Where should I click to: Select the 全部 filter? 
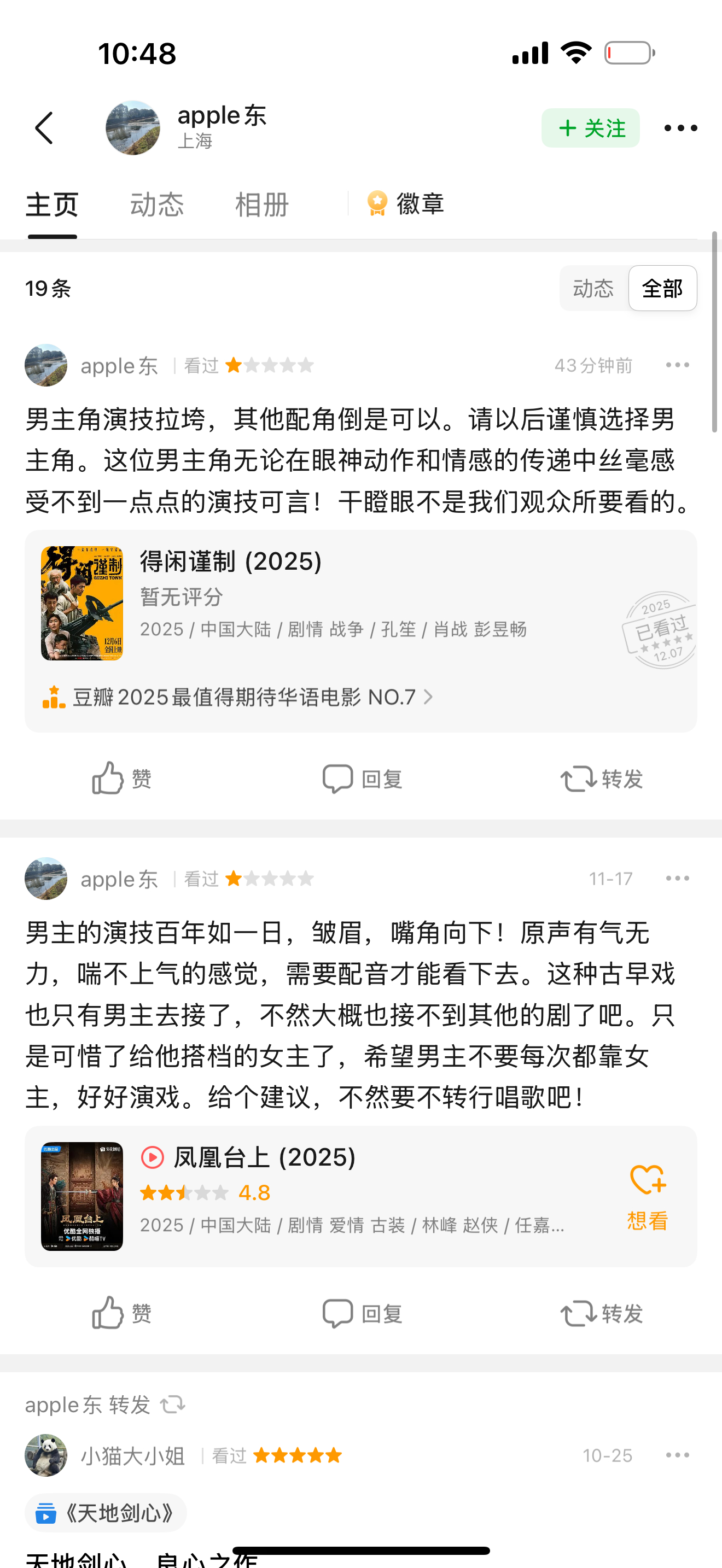662,289
